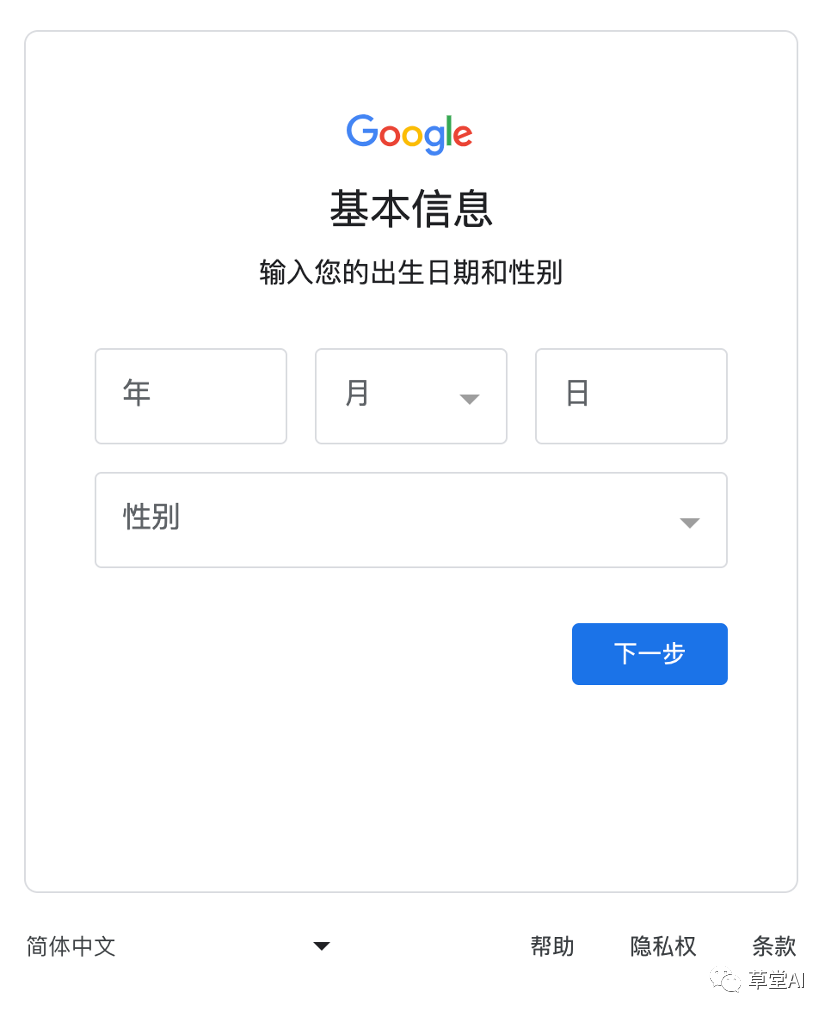Open the 条款 (Terms) link
Screen dimensions: 832x1016
pos(774,946)
